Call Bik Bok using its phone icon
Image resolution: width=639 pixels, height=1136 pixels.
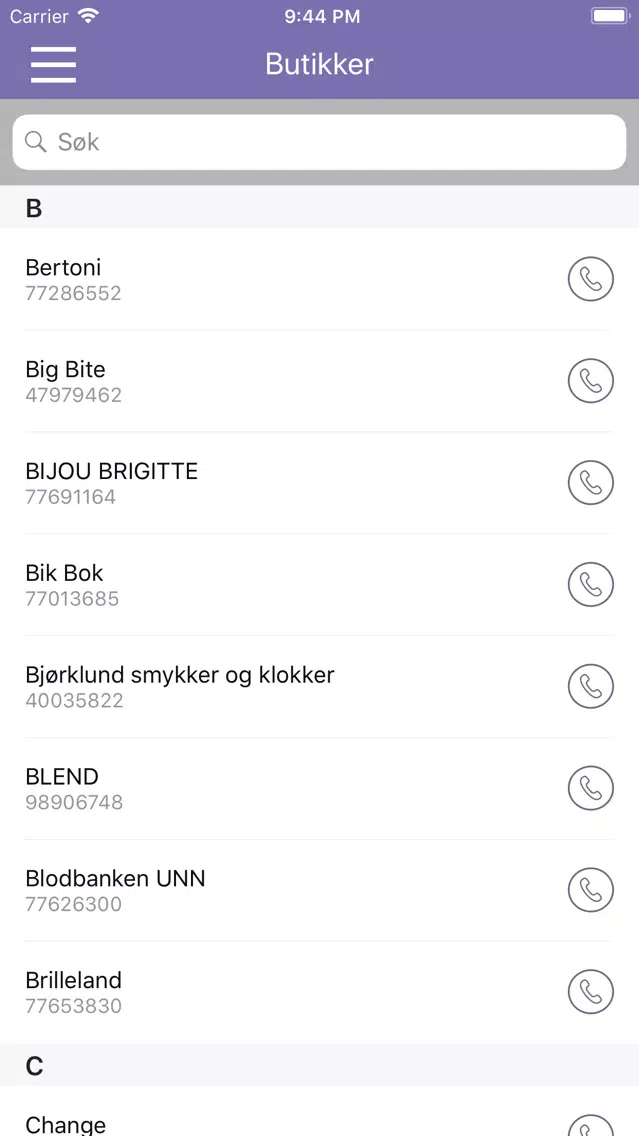(x=590, y=585)
